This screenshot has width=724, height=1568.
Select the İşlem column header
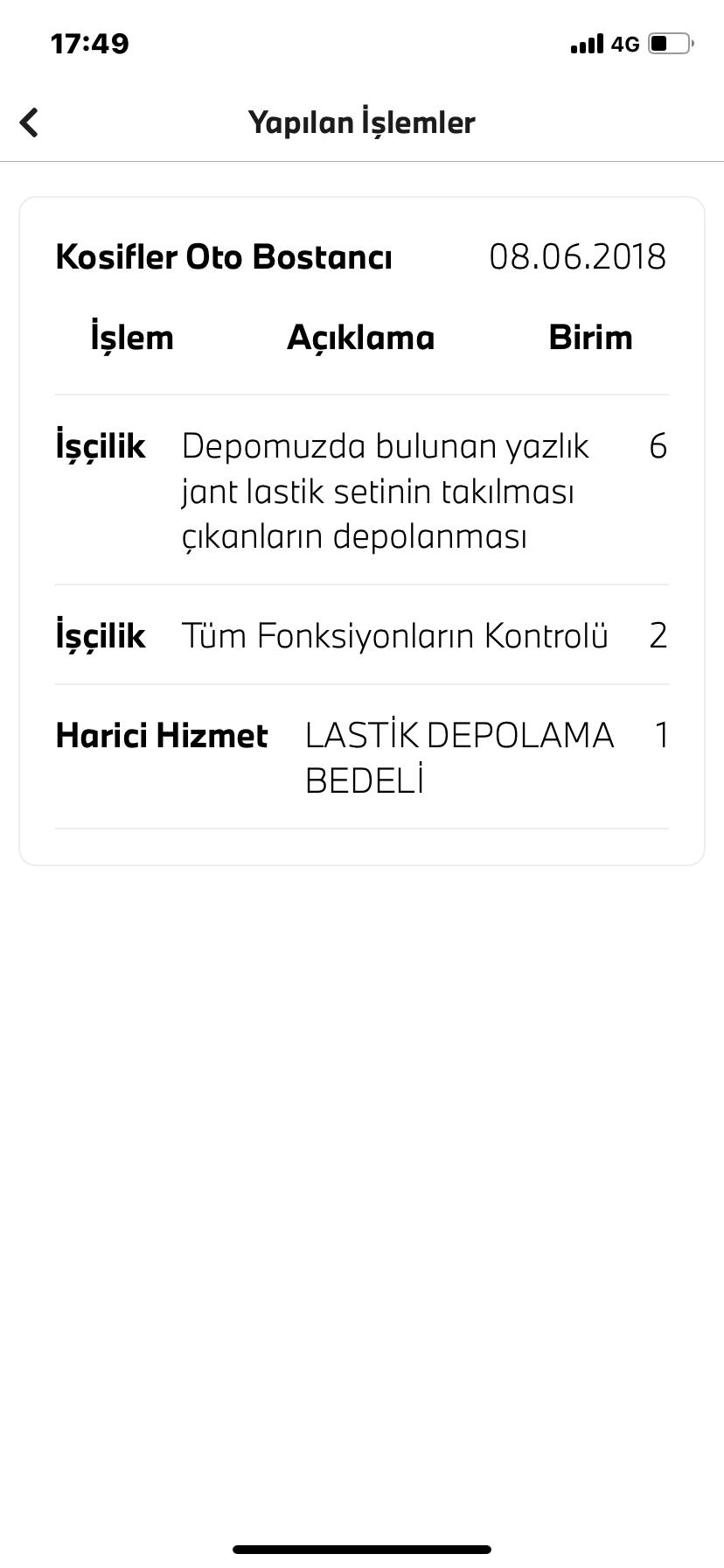pyautogui.click(x=129, y=337)
